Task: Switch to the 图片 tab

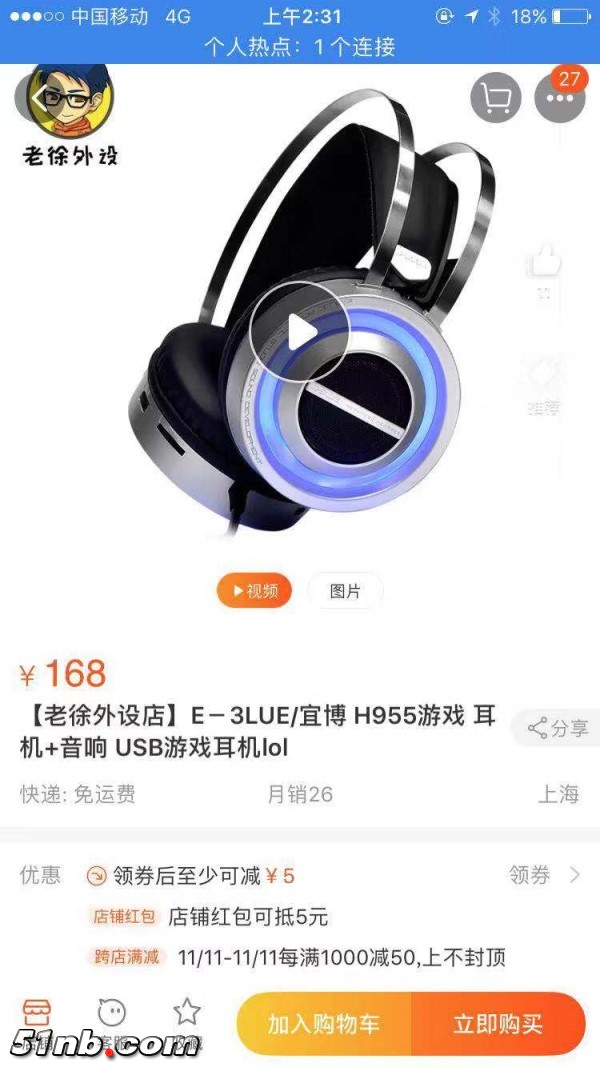Action: pyautogui.click(x=345, y=591)
